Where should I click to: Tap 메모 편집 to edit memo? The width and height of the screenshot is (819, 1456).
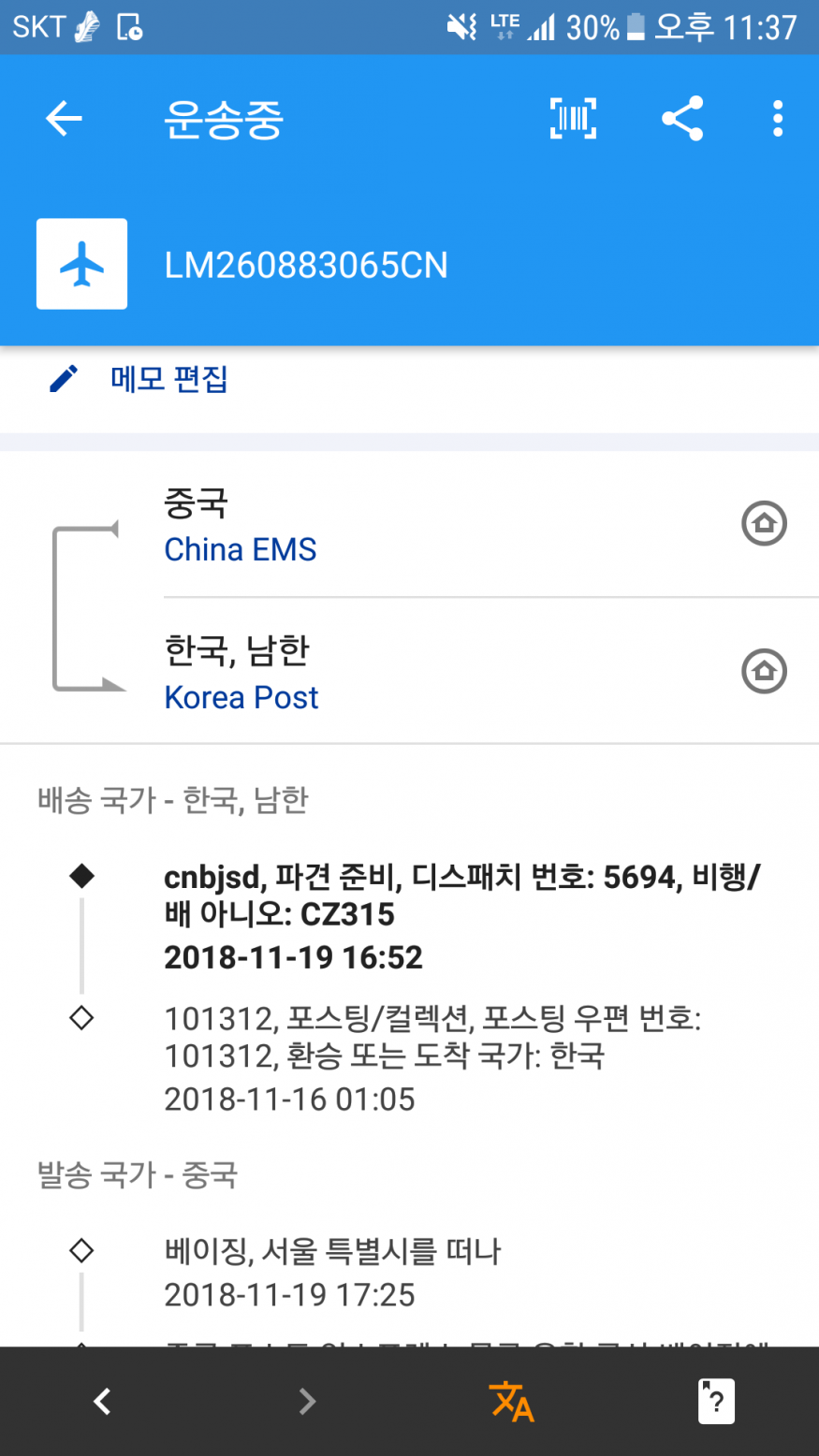(168, 379)
